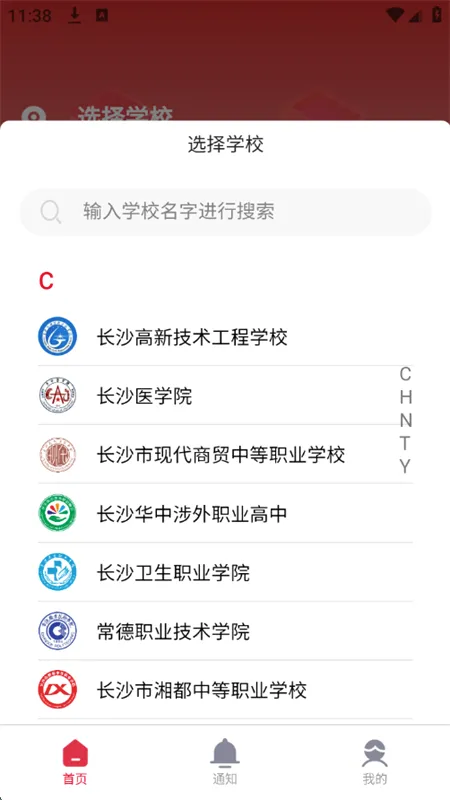The image size is (450, 800).
Task: Jump to index letter Y
Action: pos(405,466)
